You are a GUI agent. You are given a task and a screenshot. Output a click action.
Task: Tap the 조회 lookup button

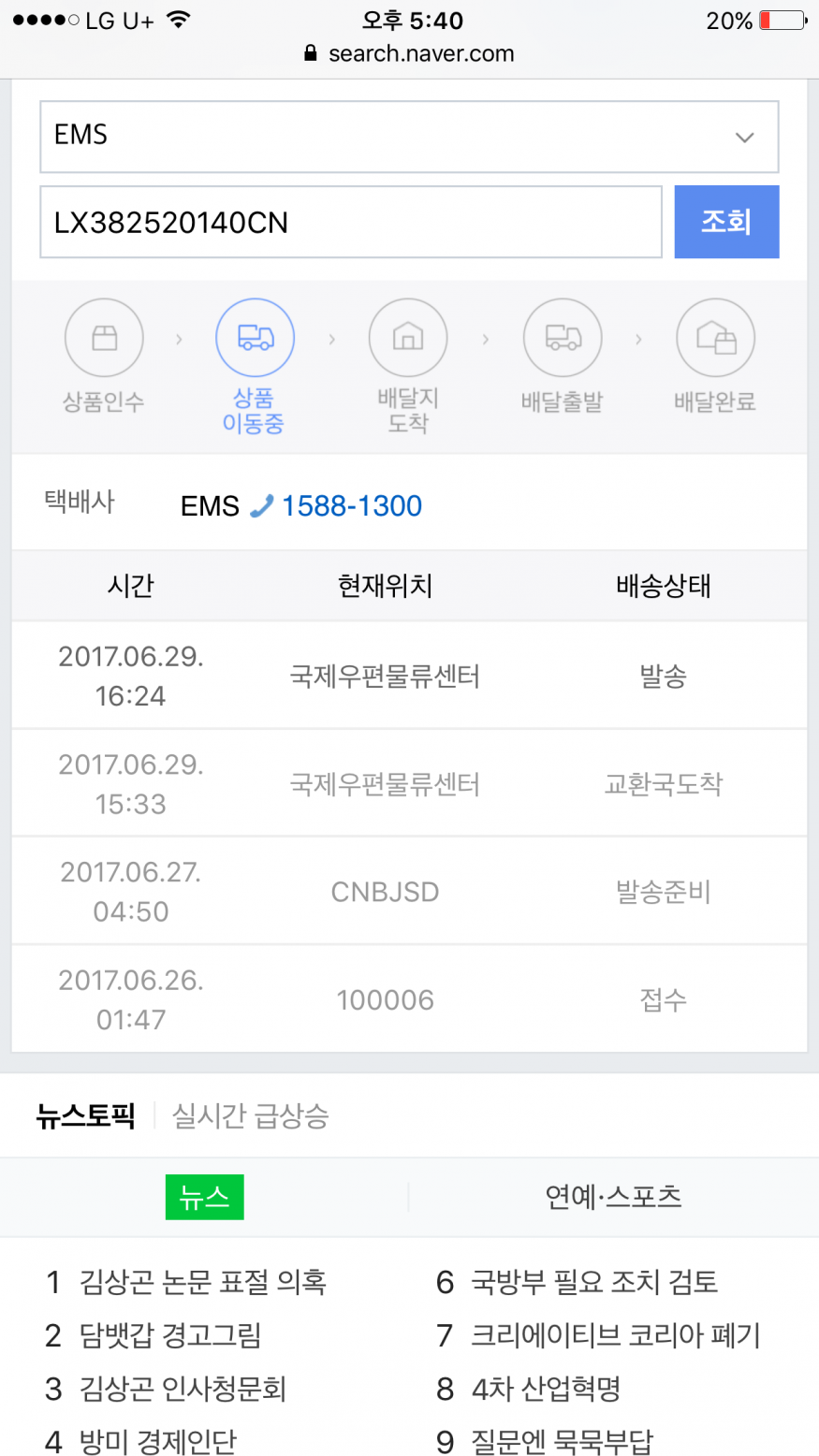click(x=726, y=222)
